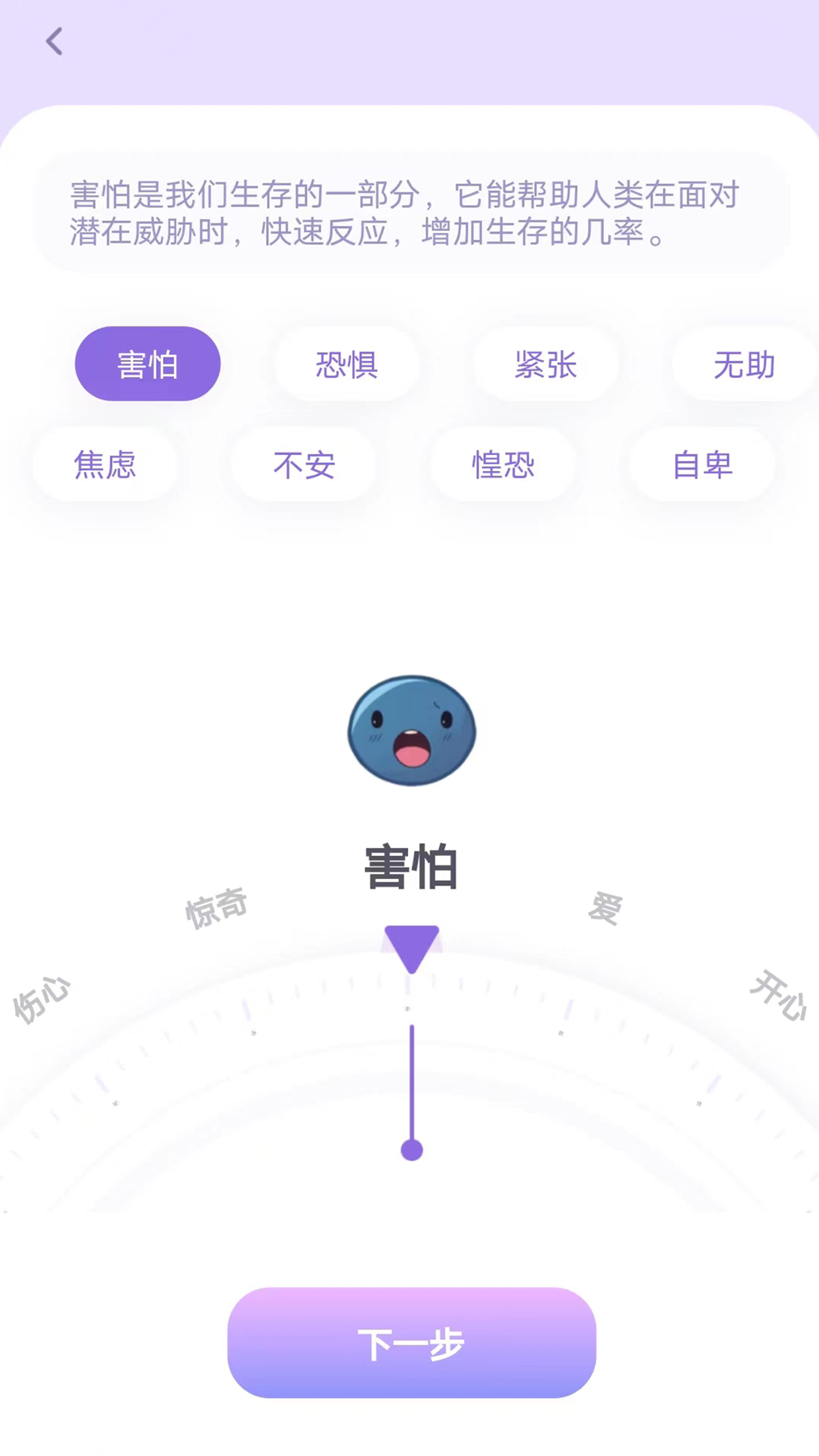
Task: Choose the 恐惧 emotion chip
Action: (x=347, y=364)
